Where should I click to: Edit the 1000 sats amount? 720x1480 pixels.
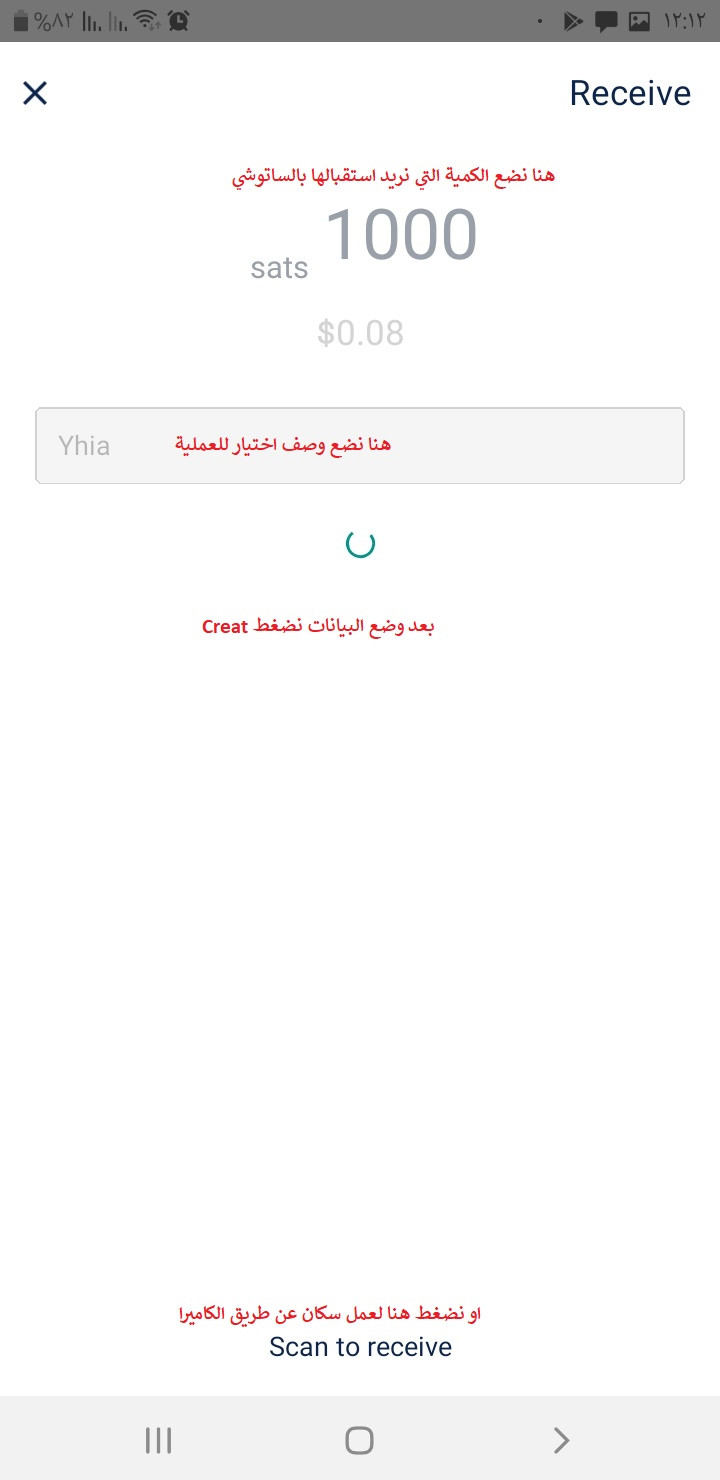click(401, 236)
